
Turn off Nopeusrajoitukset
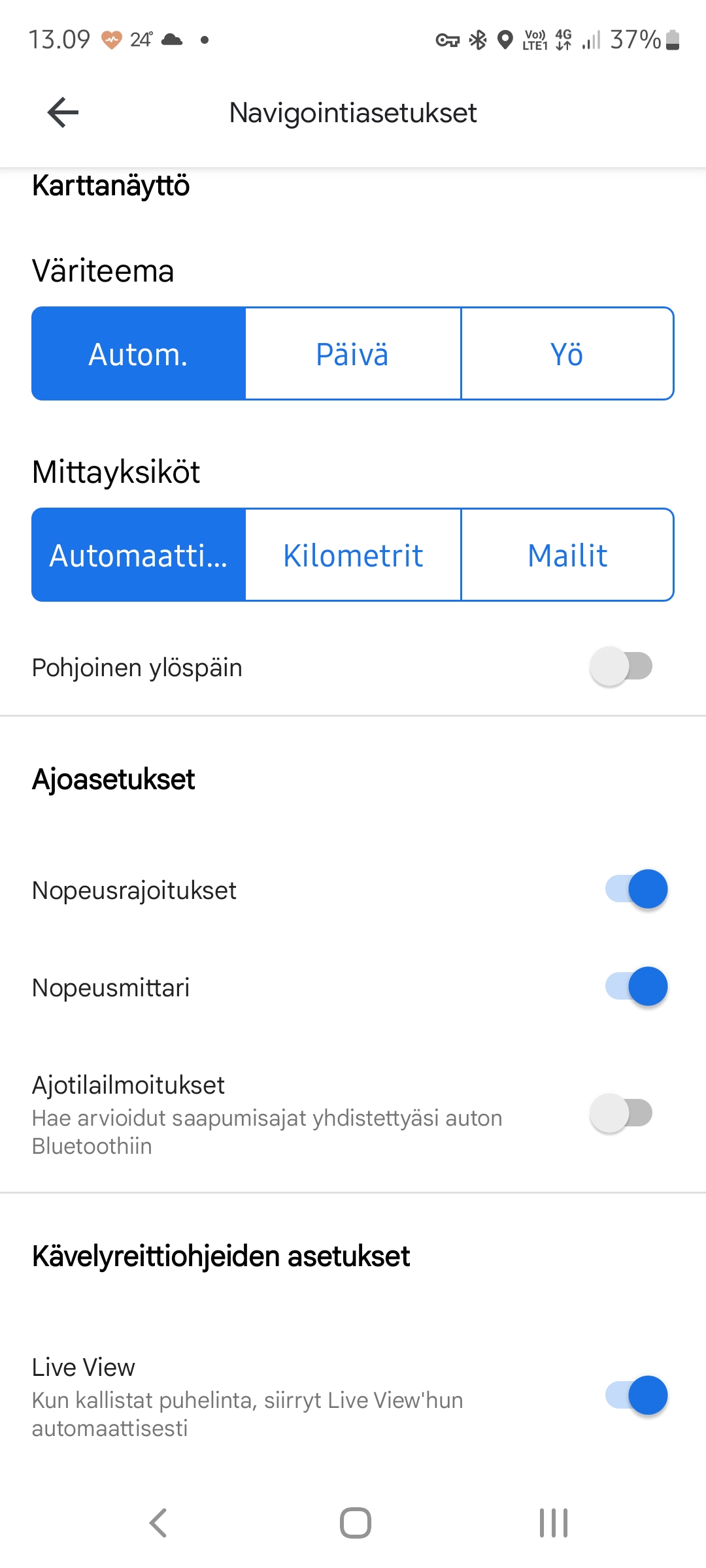pos(636,889)
